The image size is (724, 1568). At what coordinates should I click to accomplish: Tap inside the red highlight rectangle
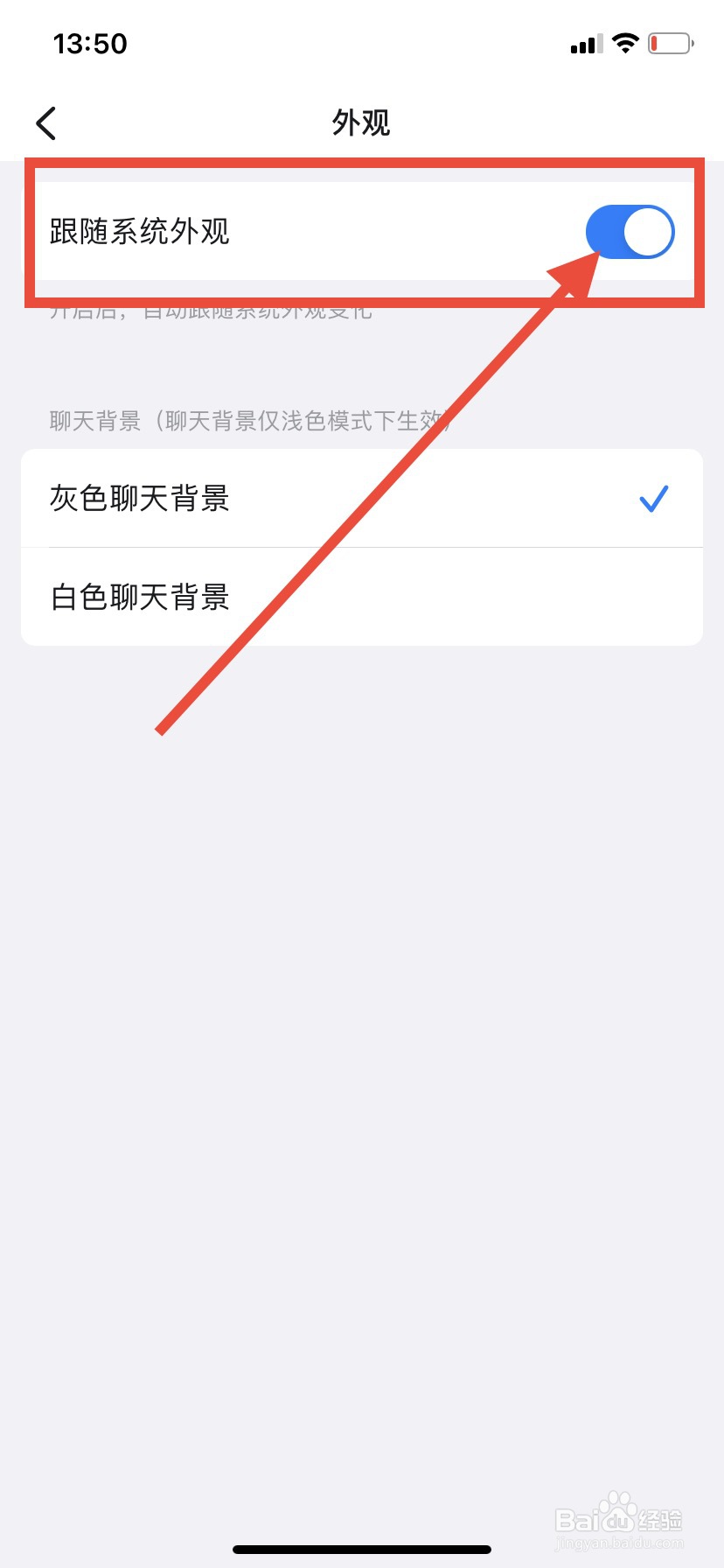[x=361, y=231]
